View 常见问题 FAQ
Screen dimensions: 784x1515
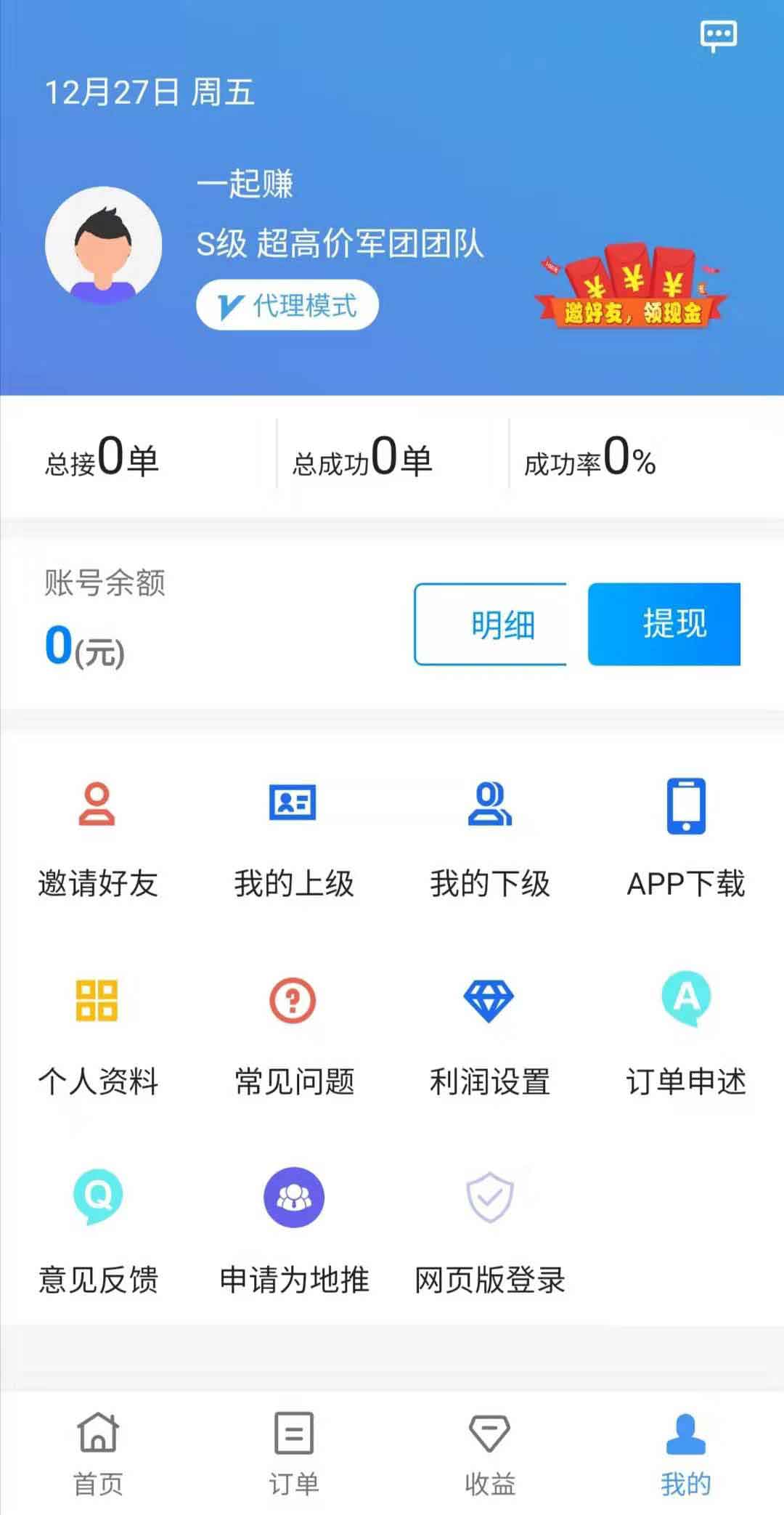click(x=293, y=1035)
